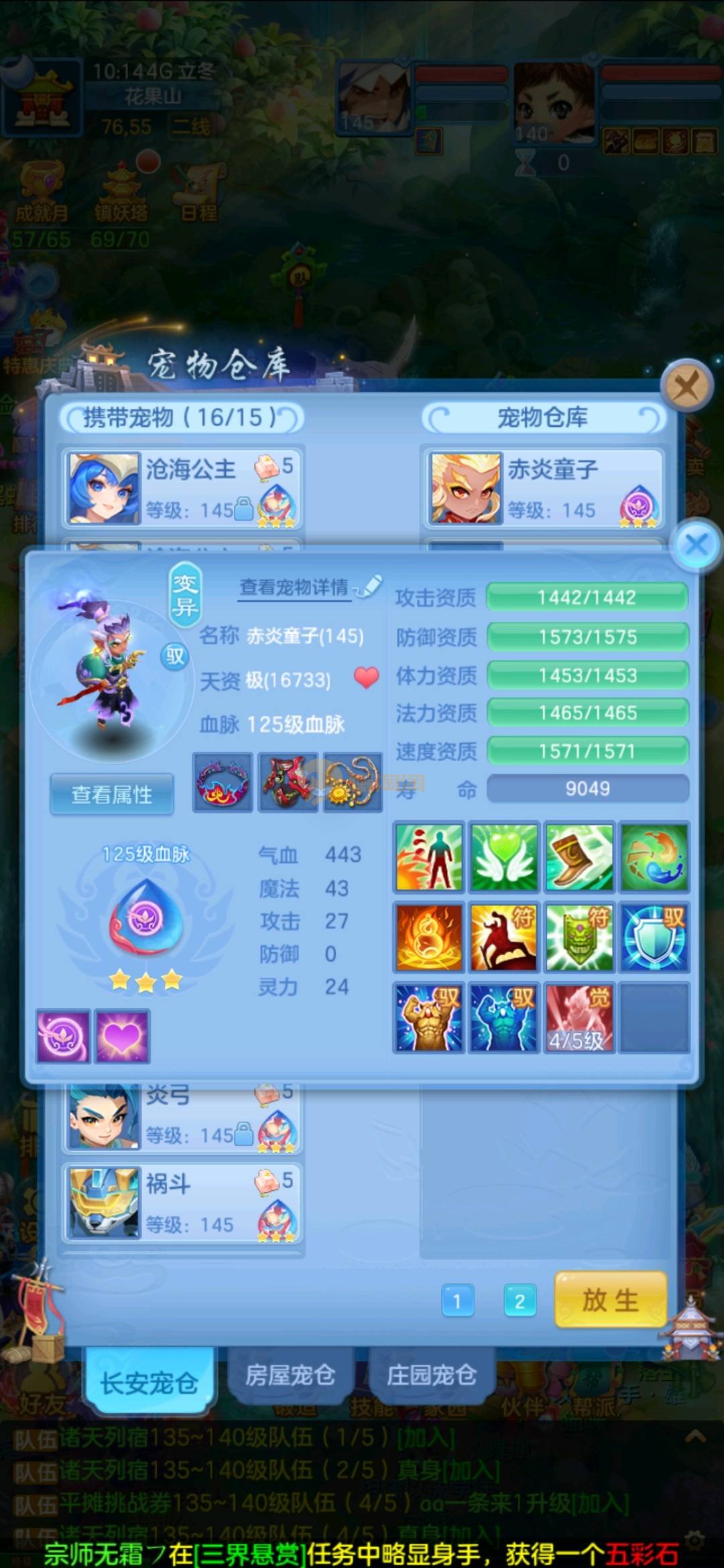Image resolution: width=724 pixels, height=1568 pixels.
Task: Inspect the green heart wings skill icon
Action: click(503, 858)
